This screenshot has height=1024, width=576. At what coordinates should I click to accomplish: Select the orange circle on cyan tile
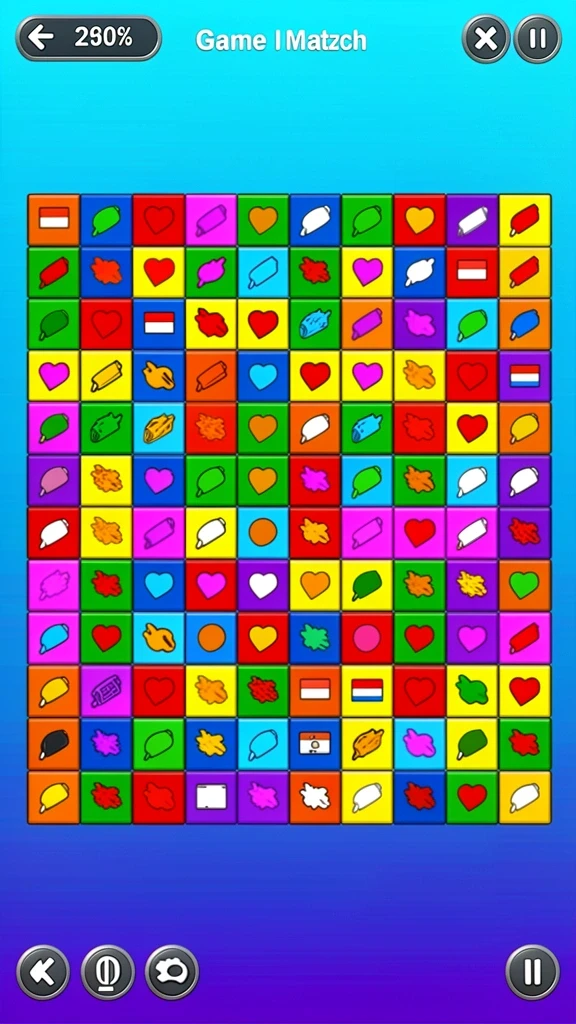click(x=263, y=532)
